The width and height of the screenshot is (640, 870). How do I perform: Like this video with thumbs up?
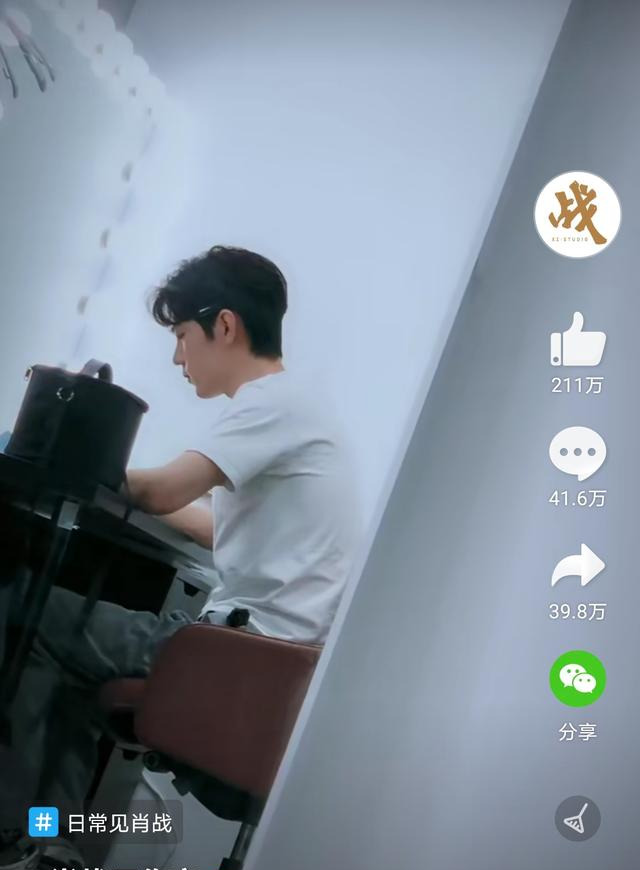click(x=578, y=340)
